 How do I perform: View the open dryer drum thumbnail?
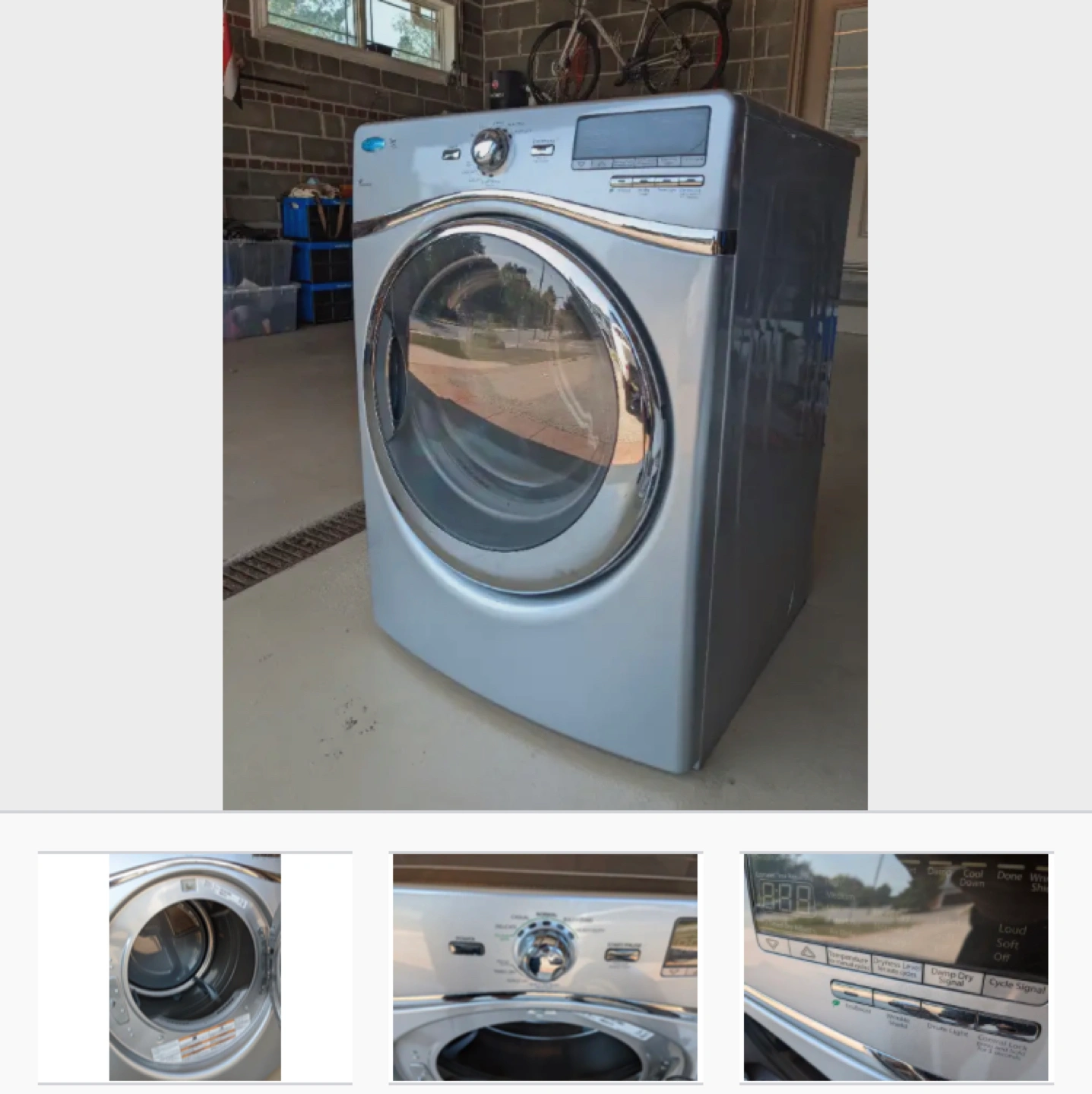[195, 966]
